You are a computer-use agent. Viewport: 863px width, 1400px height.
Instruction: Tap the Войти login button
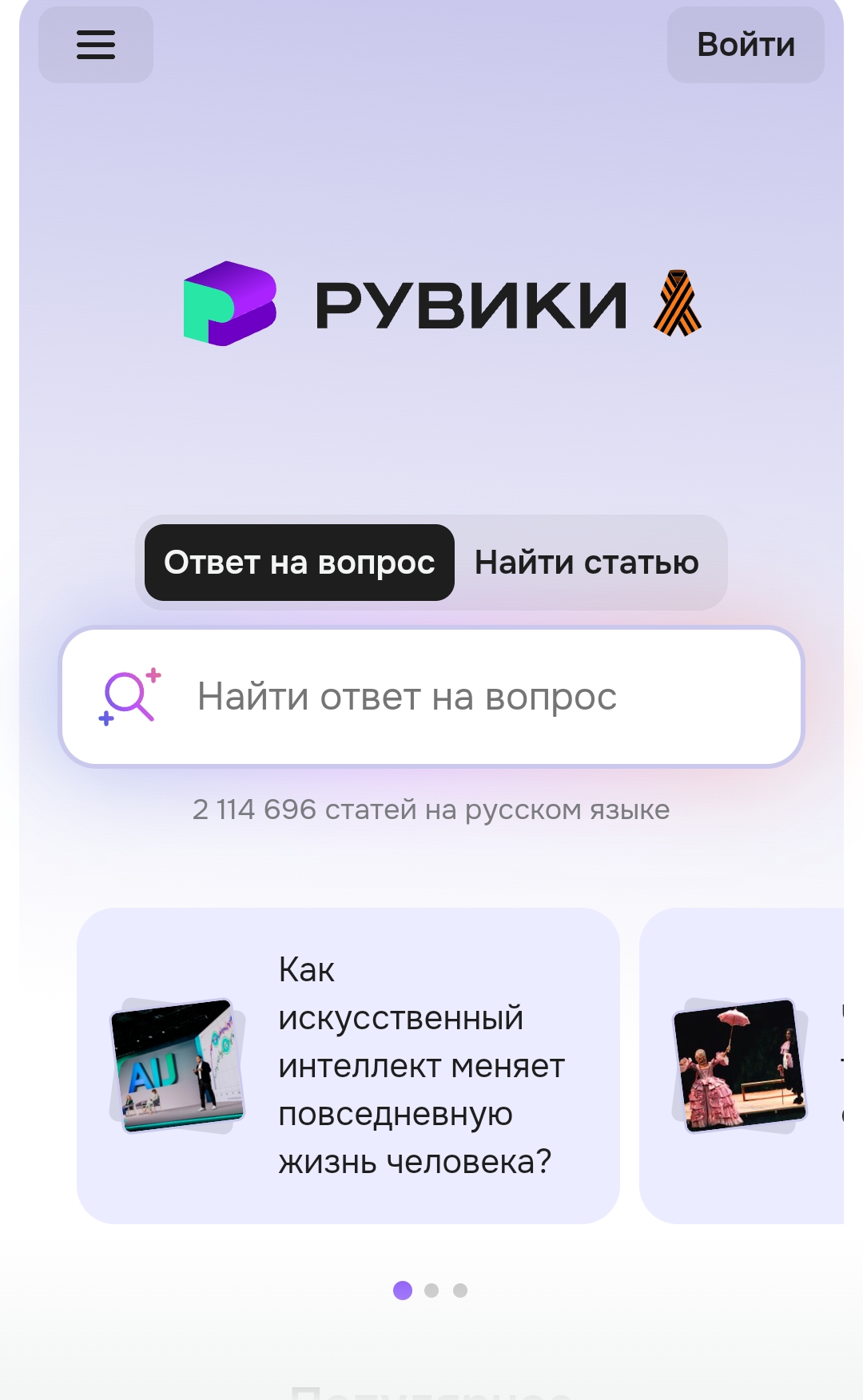click(746, 45)
